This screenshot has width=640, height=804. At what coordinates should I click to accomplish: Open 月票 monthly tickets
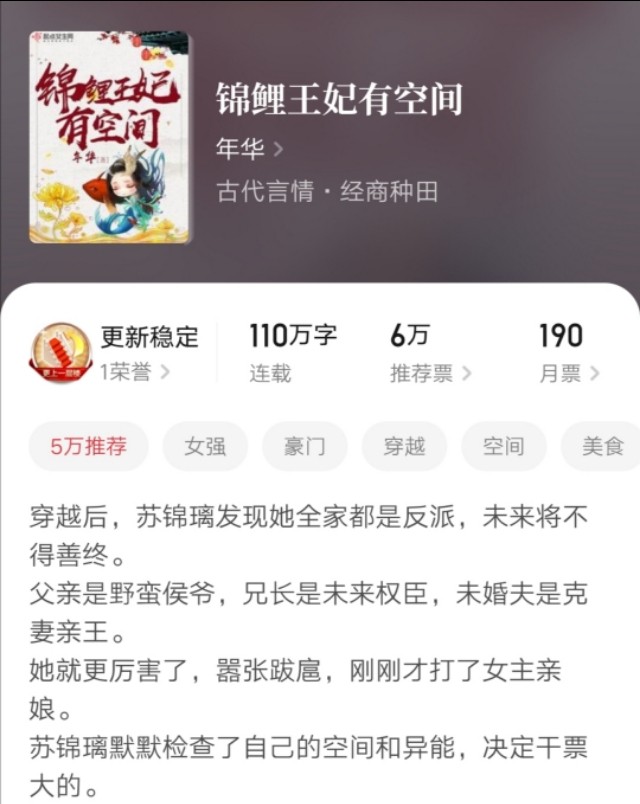[x=569, y=373]
